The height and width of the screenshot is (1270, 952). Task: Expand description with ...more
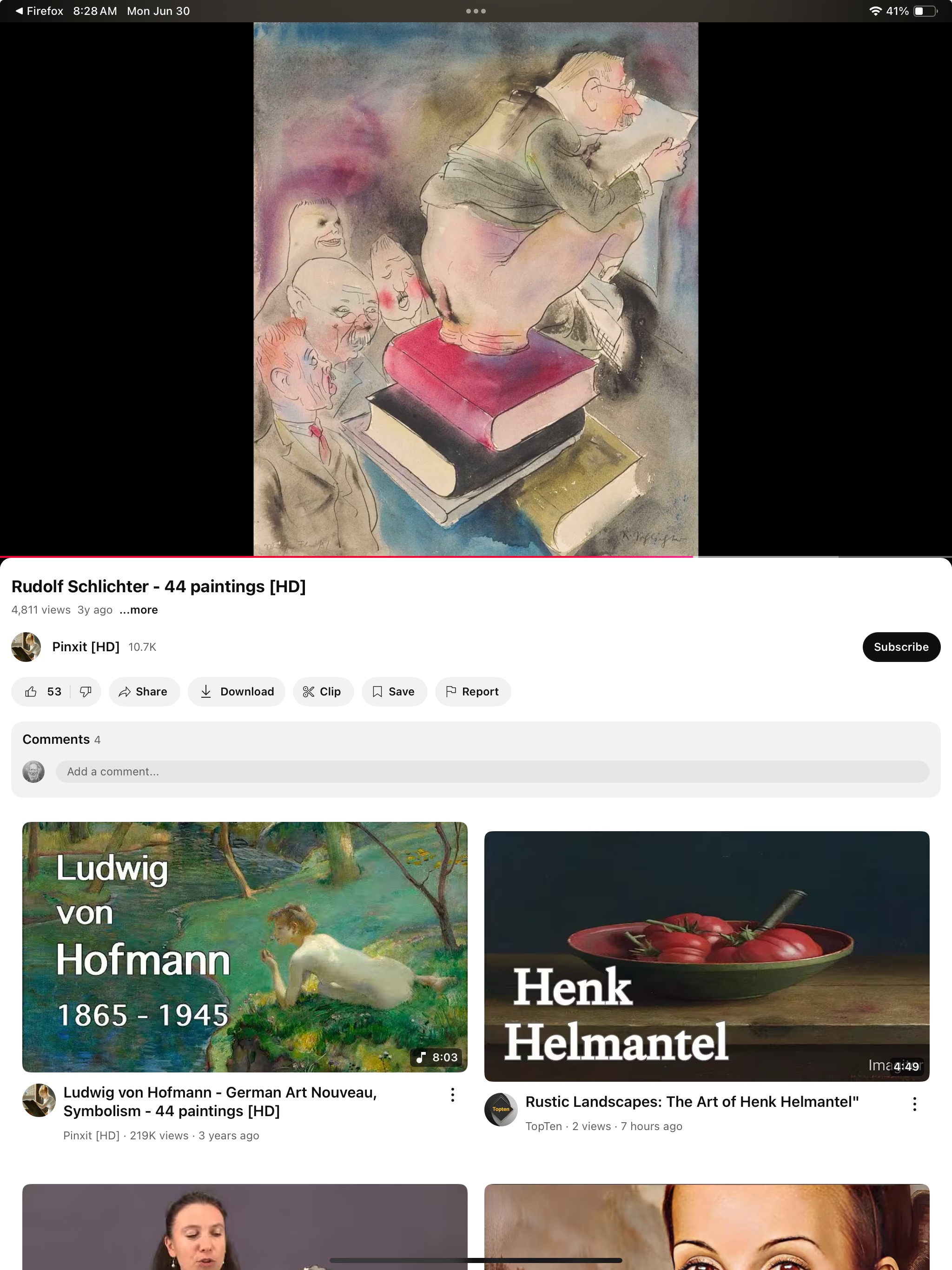point(139,610)
